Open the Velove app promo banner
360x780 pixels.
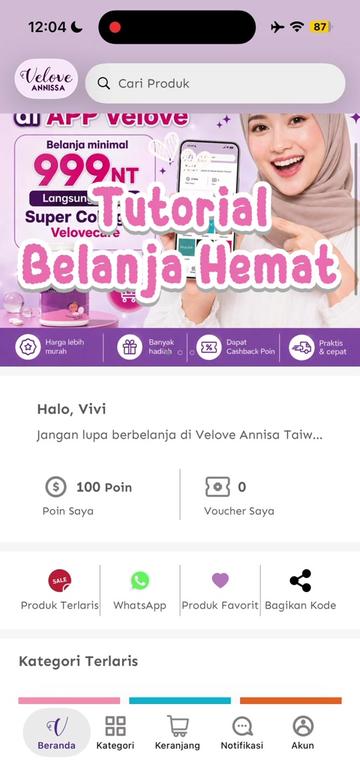pos(180,240)
